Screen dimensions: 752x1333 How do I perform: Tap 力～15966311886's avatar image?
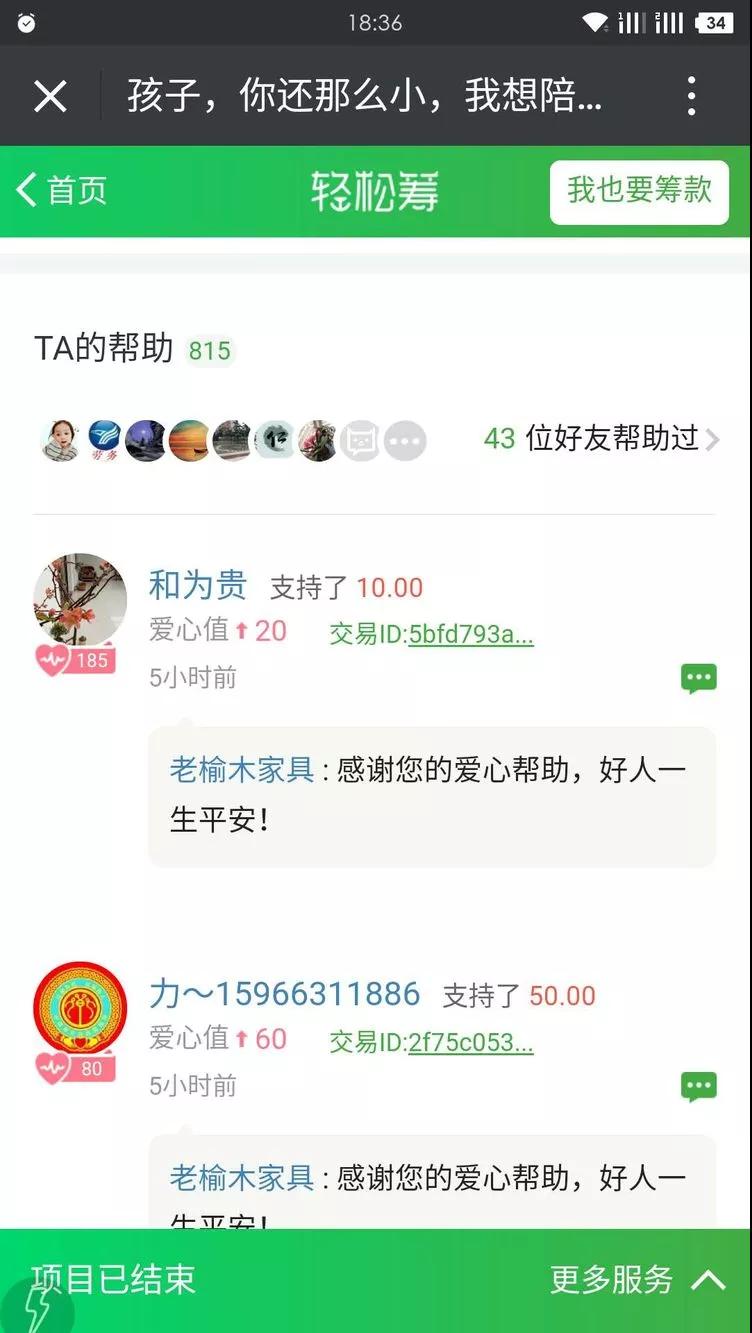(80, 1008)
